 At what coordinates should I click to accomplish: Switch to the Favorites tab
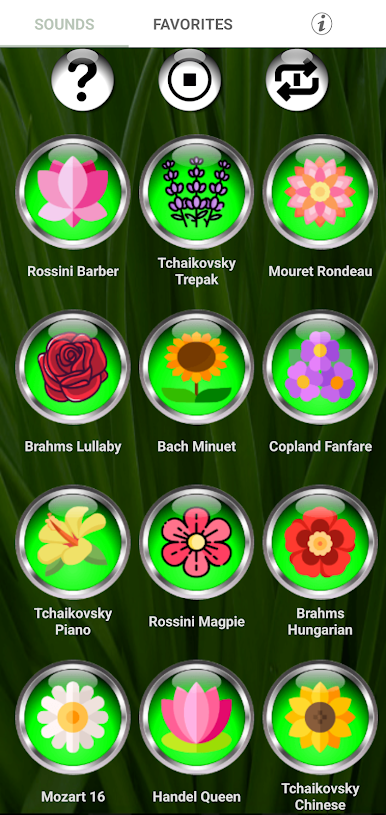[x=193, y=24]
